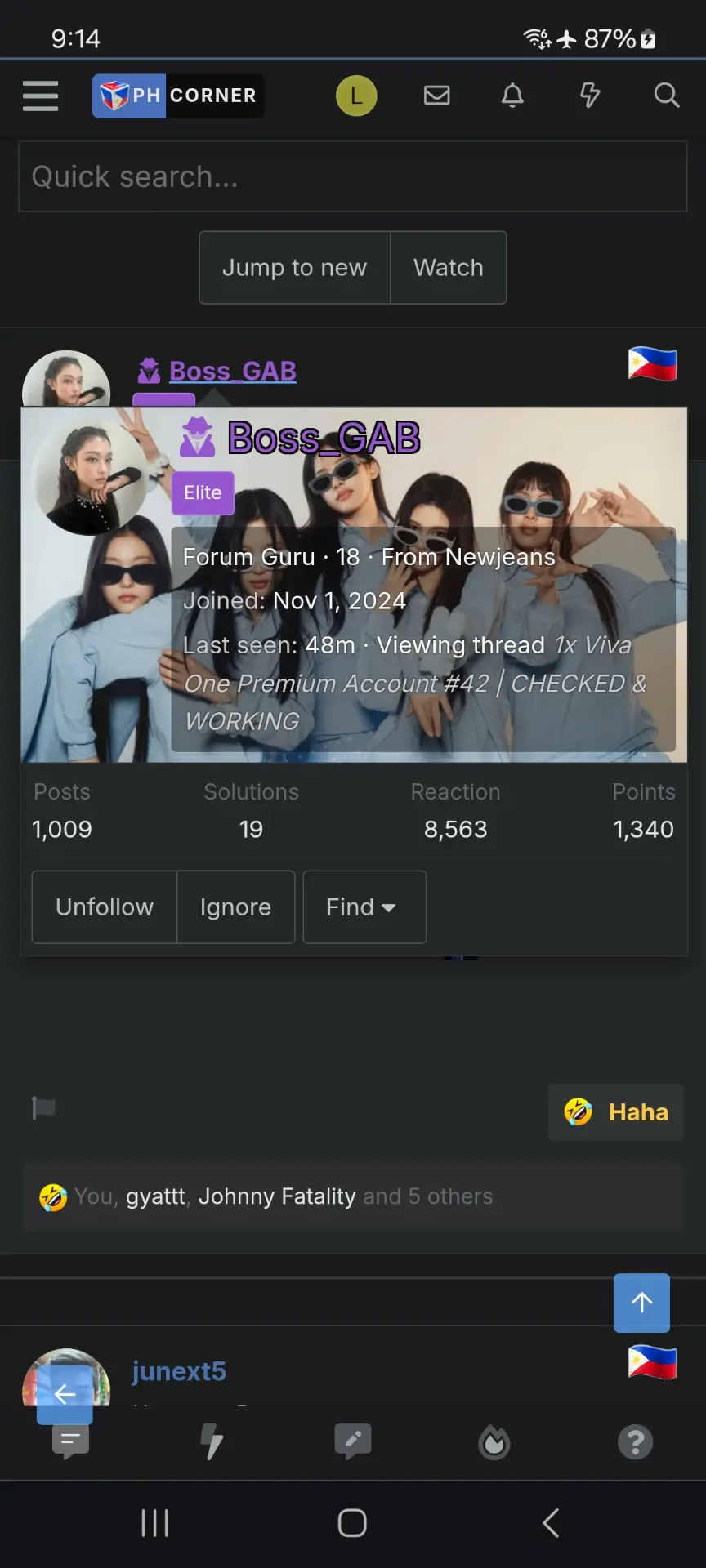This screenshot has height=1568, width=706.
Task: Unfollow Boss_GAB
Action: (105, 907)
